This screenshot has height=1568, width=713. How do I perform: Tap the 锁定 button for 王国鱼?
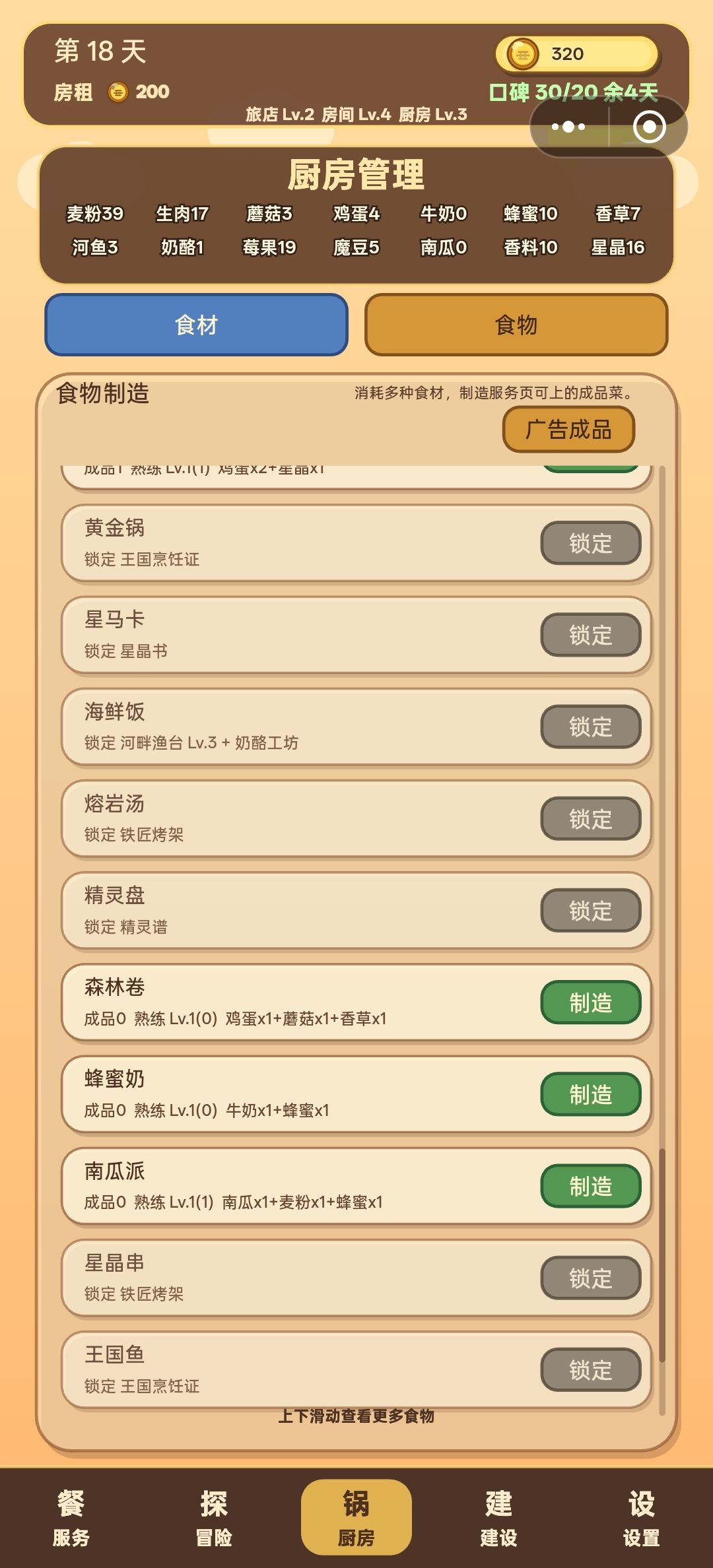(x=591, y=1370)
